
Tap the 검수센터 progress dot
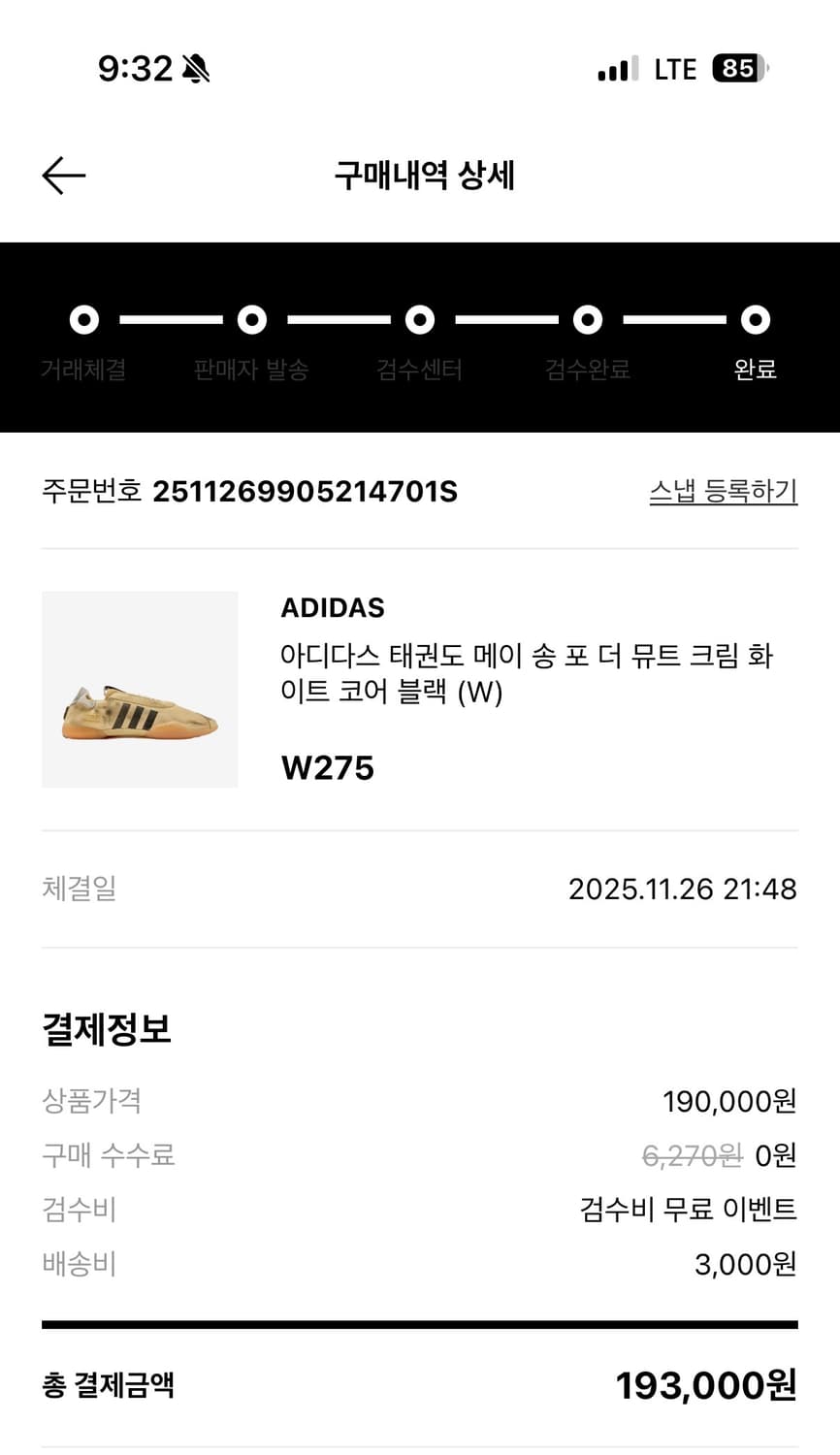[x=419, y=319]
